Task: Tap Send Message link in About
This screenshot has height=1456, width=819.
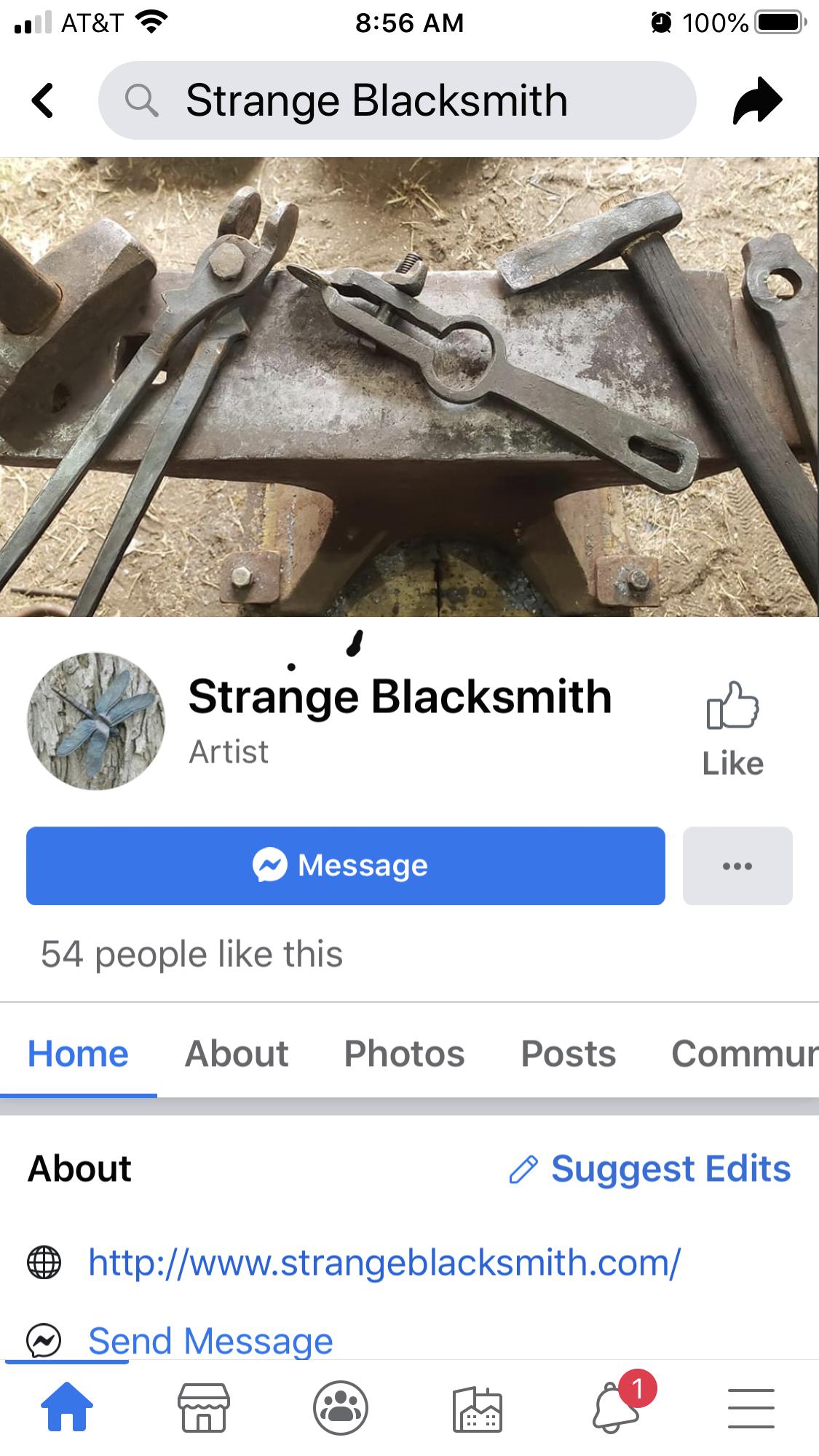Action: pos(210,1340)
